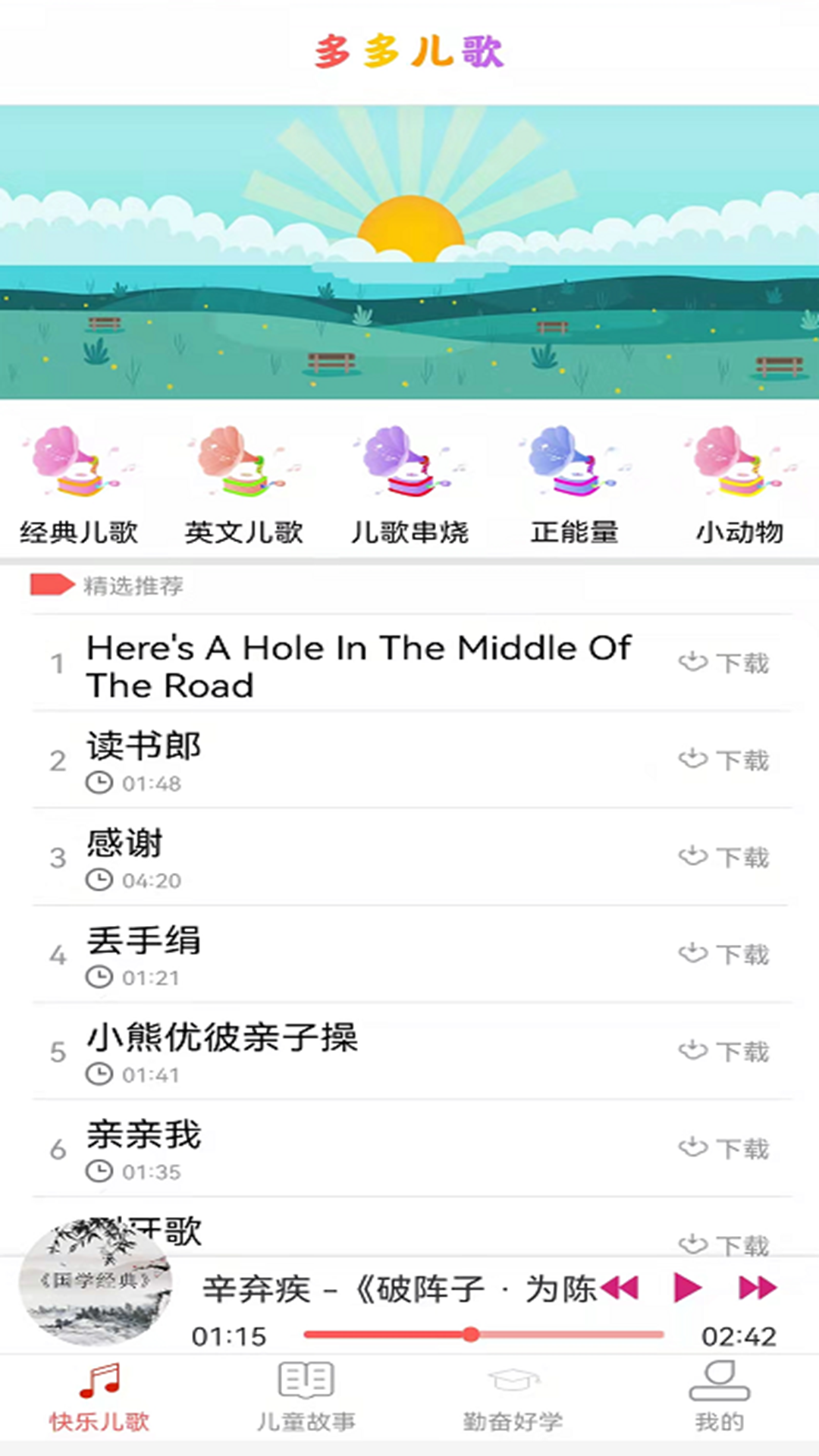This screenshot has height=1456, width=819.
Task: Play the song Here's A Hole In The Middle Of The Road
Action: click(x=356, y=666)
